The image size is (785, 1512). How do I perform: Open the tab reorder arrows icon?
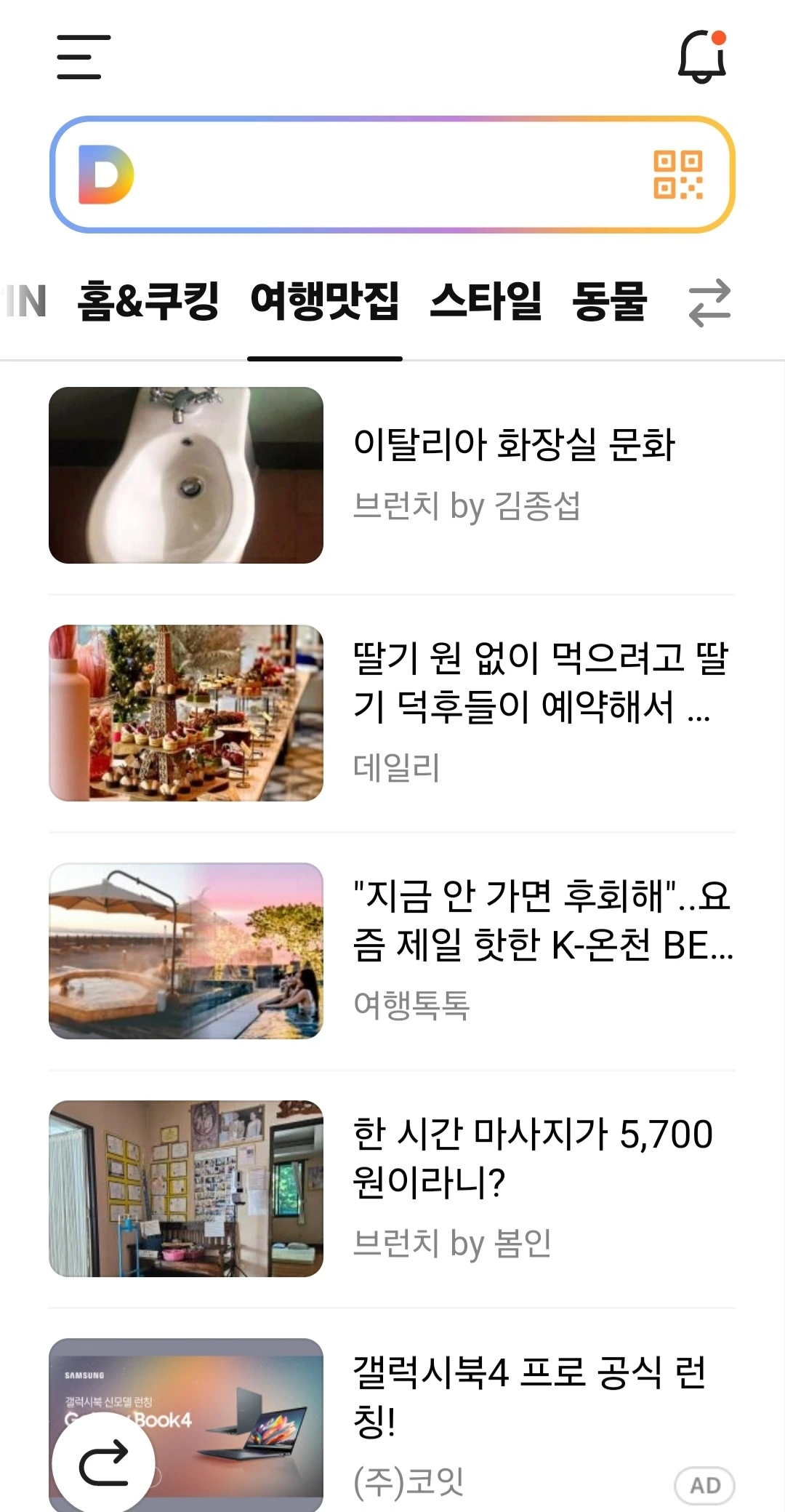point(709,303)
